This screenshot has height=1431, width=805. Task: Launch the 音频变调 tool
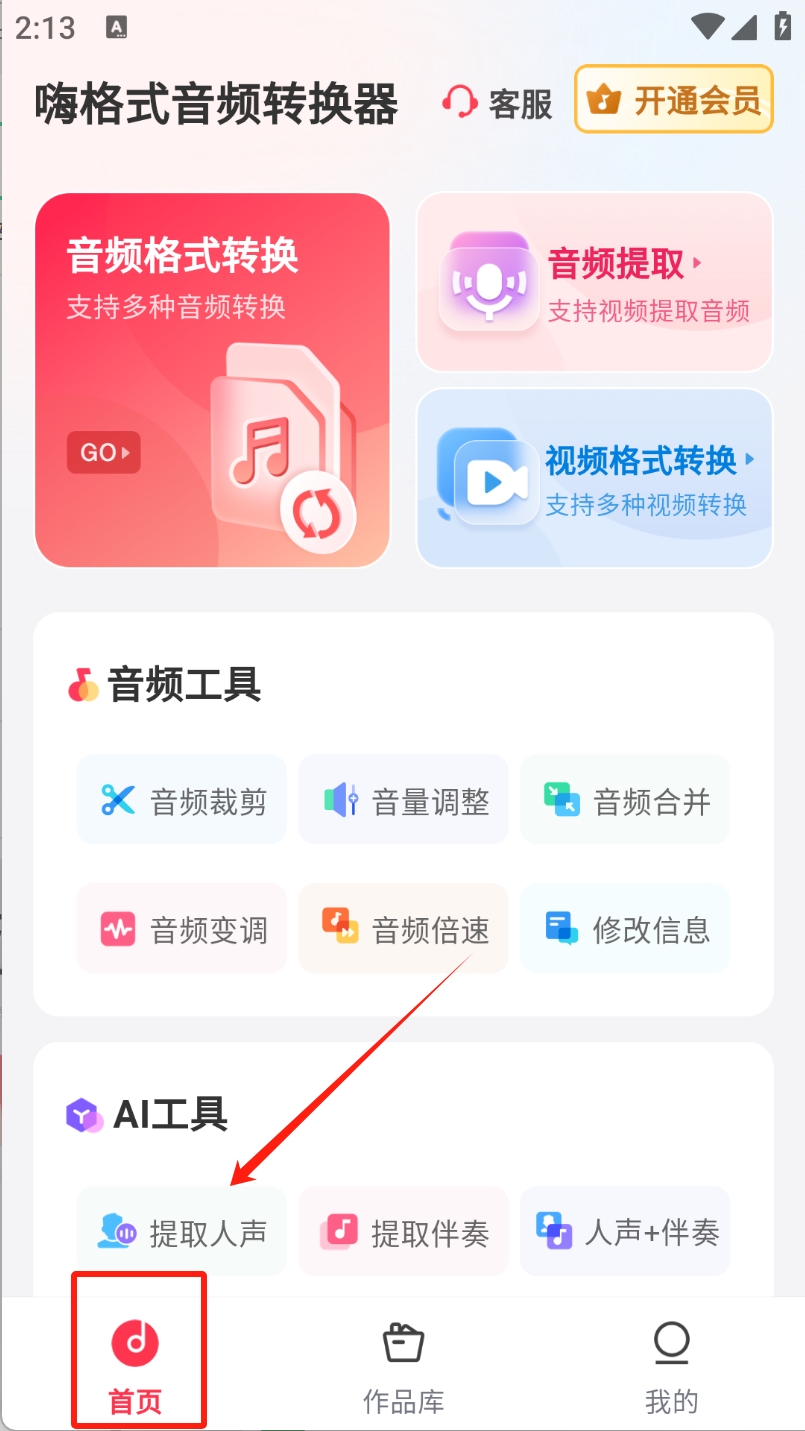tap(182, 929)
